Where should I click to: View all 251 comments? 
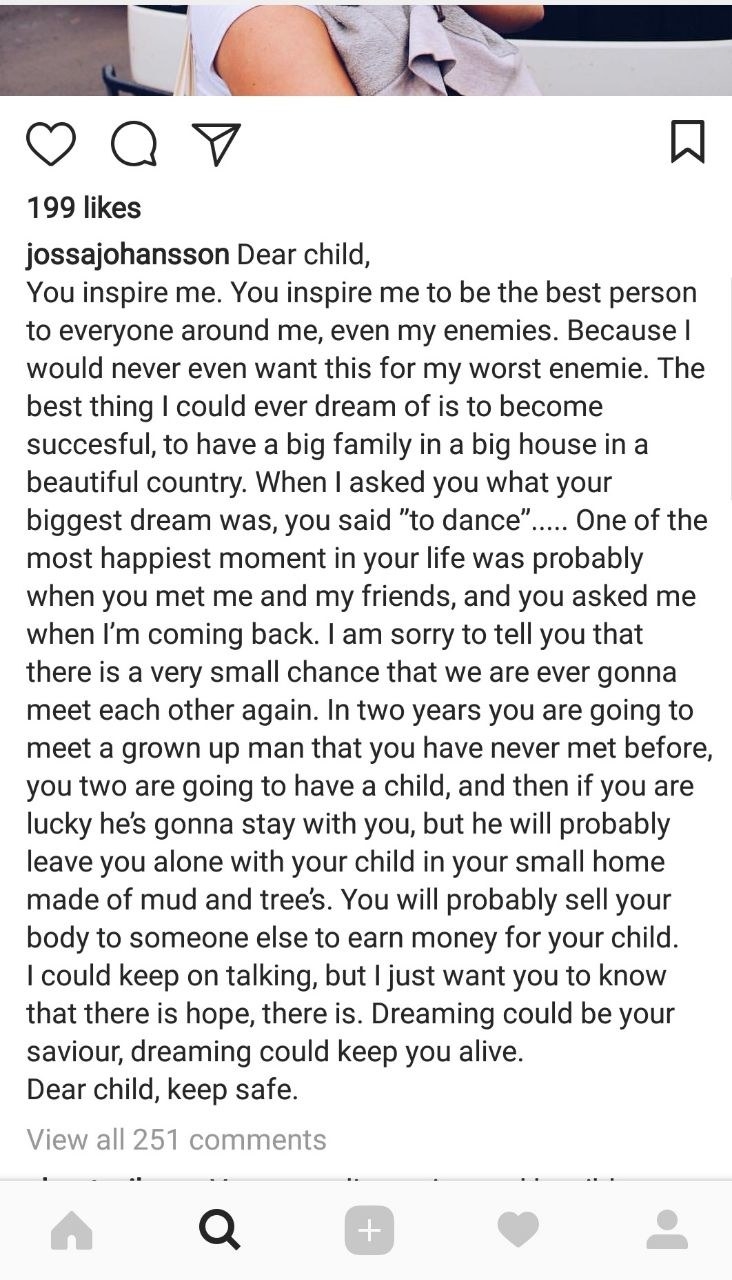tap(177, 1139)
